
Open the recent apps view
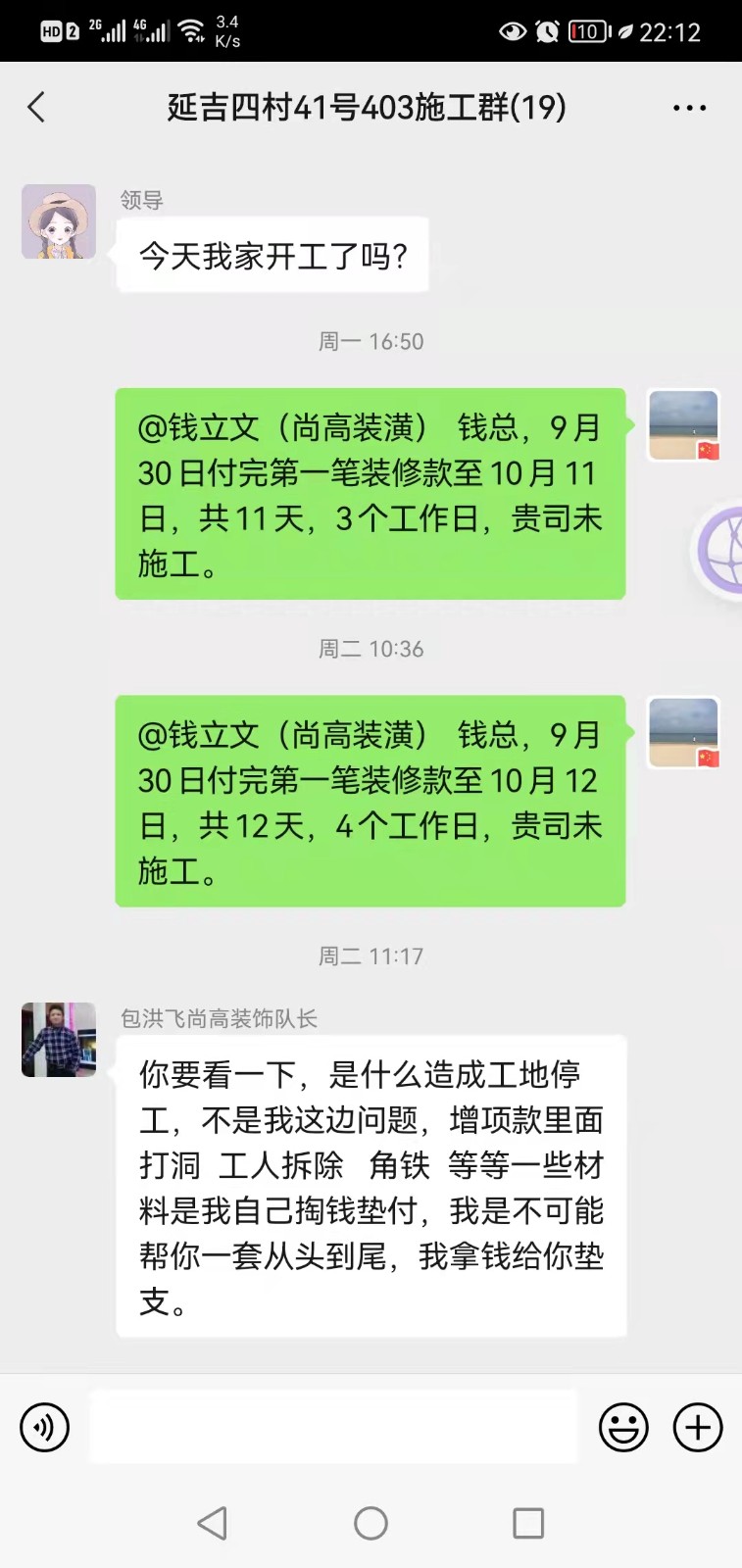528,1523
